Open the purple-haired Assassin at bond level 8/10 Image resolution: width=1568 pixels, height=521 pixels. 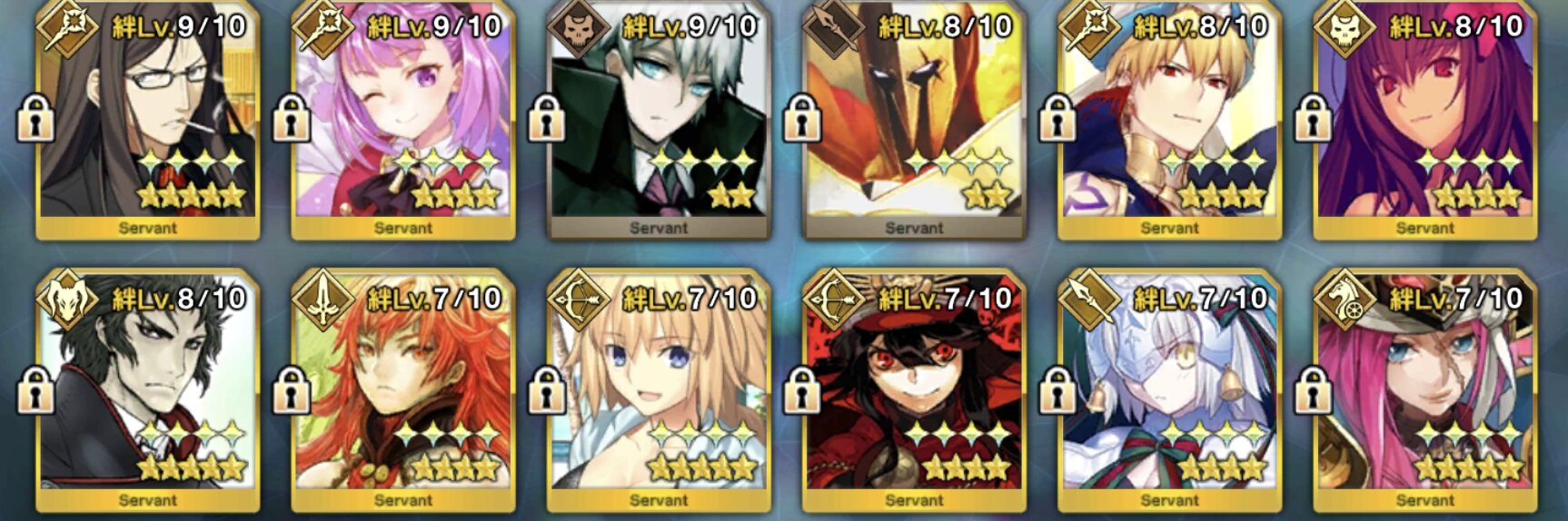(1425, 121)
